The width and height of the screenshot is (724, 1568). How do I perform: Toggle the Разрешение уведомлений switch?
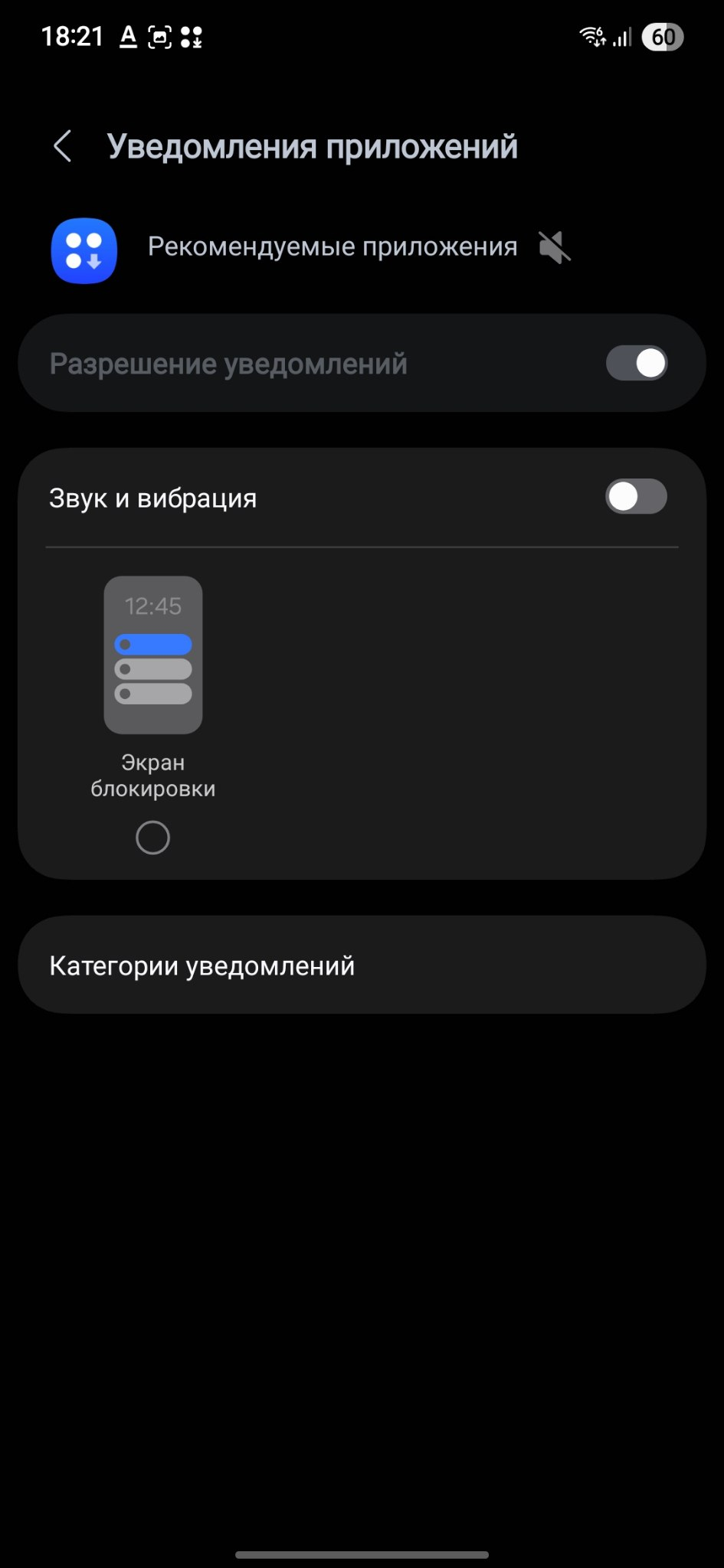[x=637, y=363]
